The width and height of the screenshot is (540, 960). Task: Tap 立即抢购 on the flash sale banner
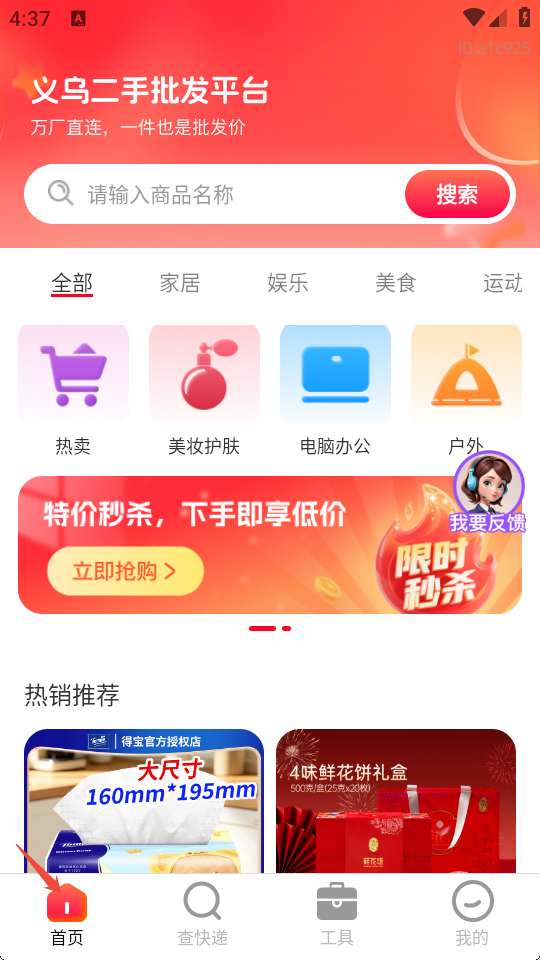point(126,571)
